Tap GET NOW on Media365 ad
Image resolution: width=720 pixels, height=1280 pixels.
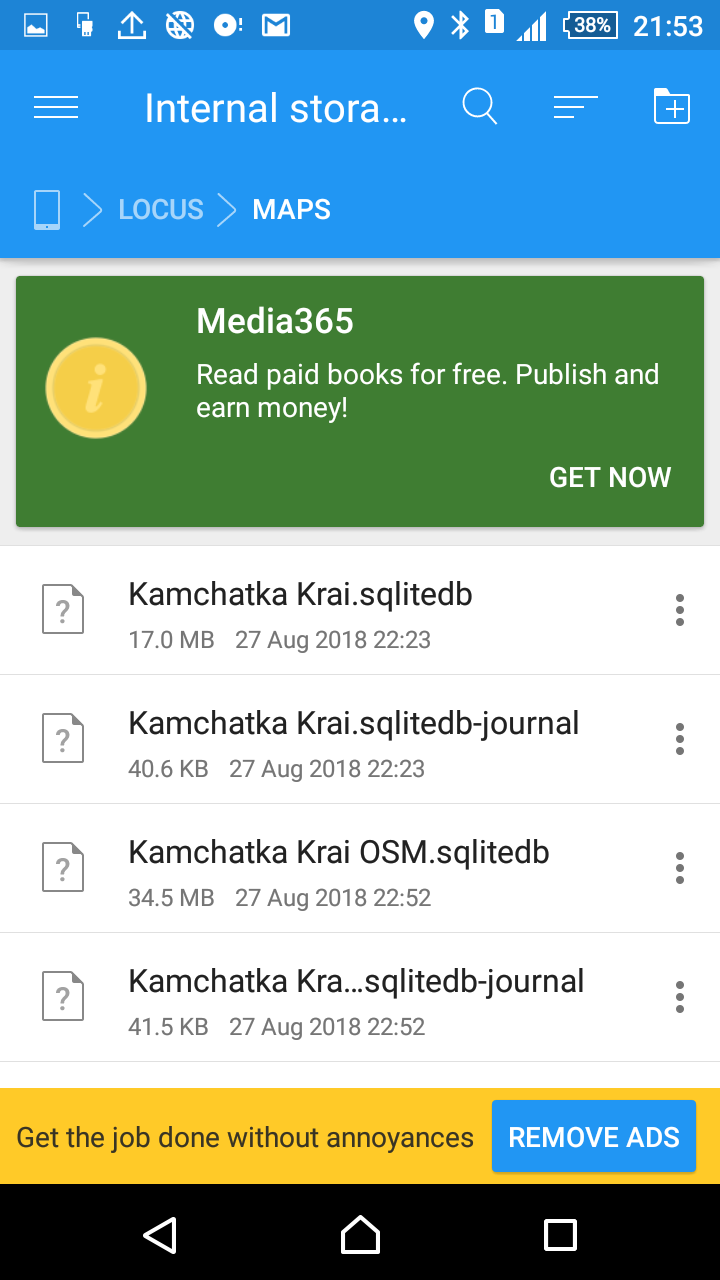point(610,477)
